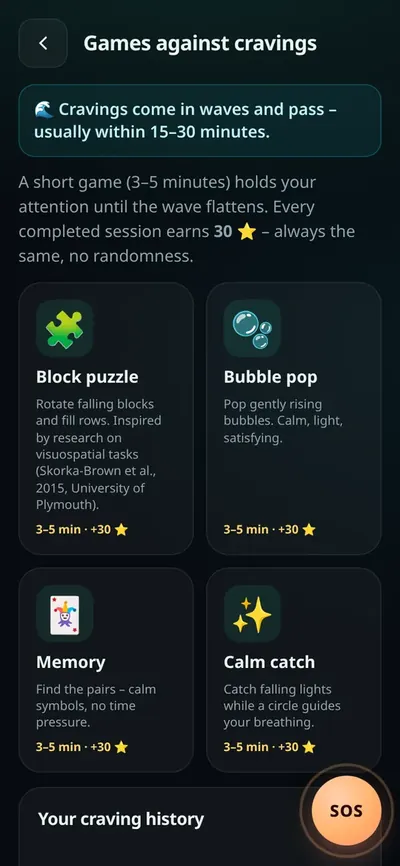This screenshot has width=400, height=866.
Task: Start the Bubble pop game
Action: coord(294,418)
